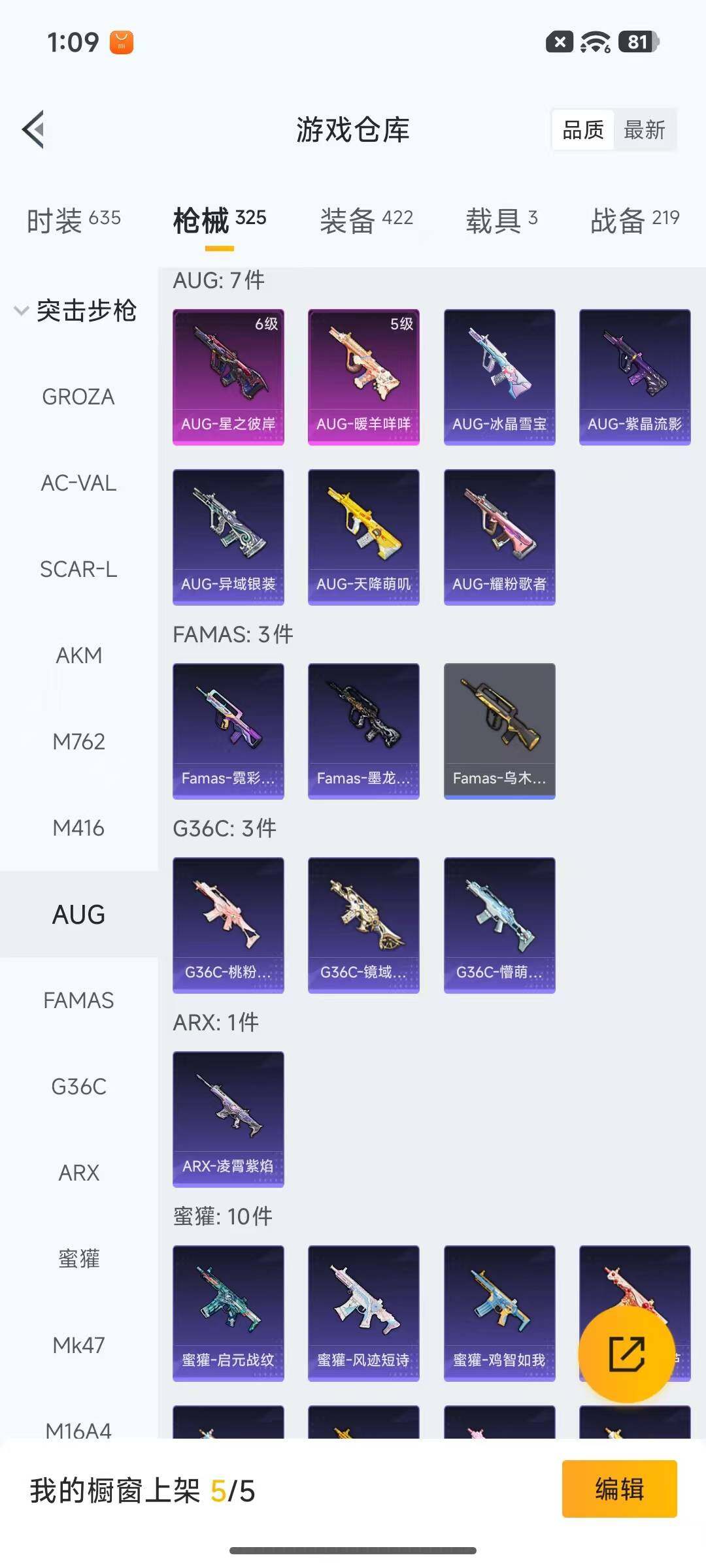This screenshot has width=706, height=1568.
Task: Select GROZA in the weapon list
Action: (x=78, y=397)
